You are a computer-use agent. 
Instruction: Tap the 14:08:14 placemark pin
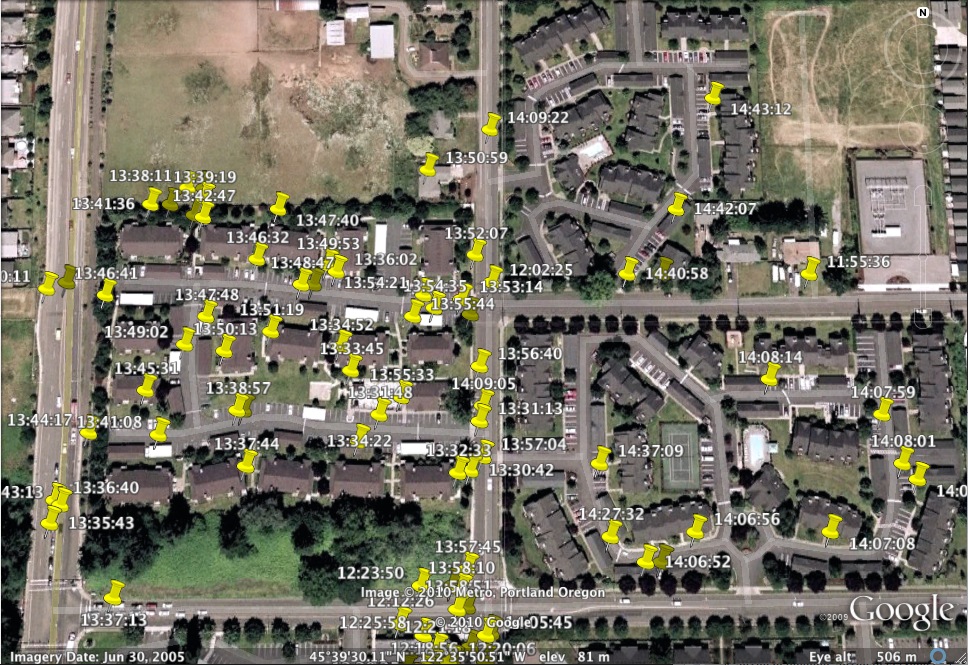point(770,375)
